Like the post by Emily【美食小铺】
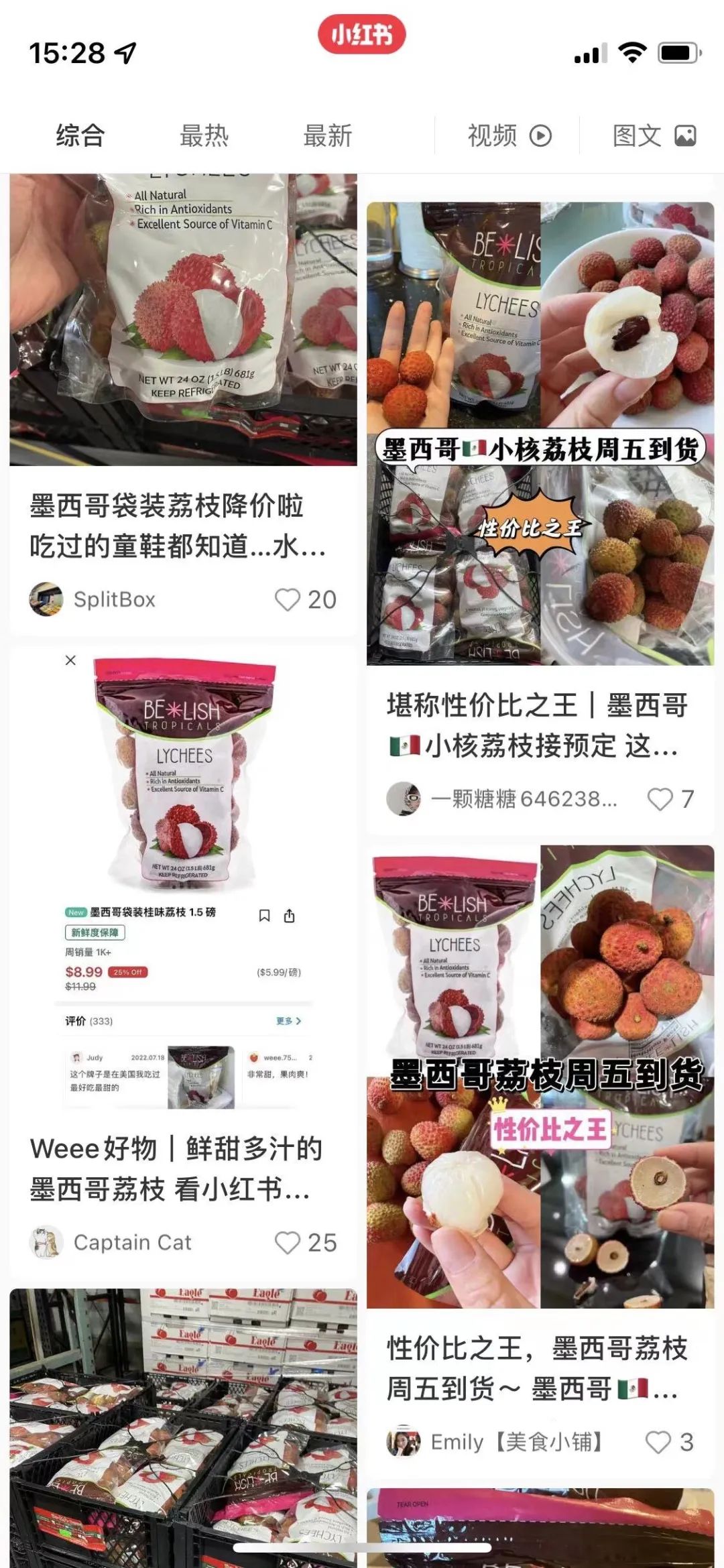The width and height of the screenshot is (724, 1568). point(669,1442)
